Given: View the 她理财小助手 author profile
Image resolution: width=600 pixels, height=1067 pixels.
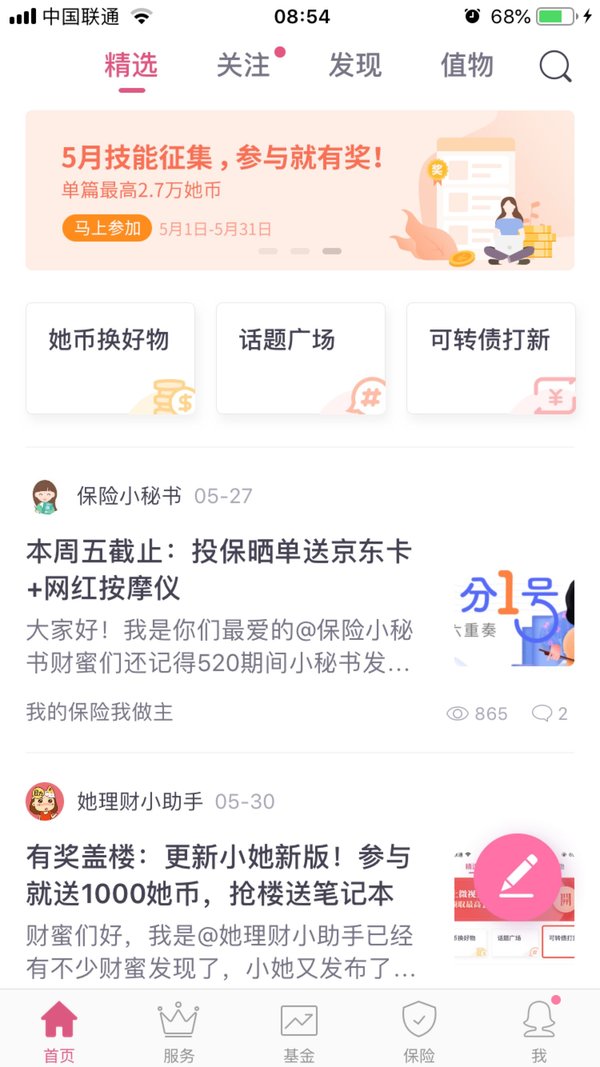Looking at the screenshot, I should 140,801.
